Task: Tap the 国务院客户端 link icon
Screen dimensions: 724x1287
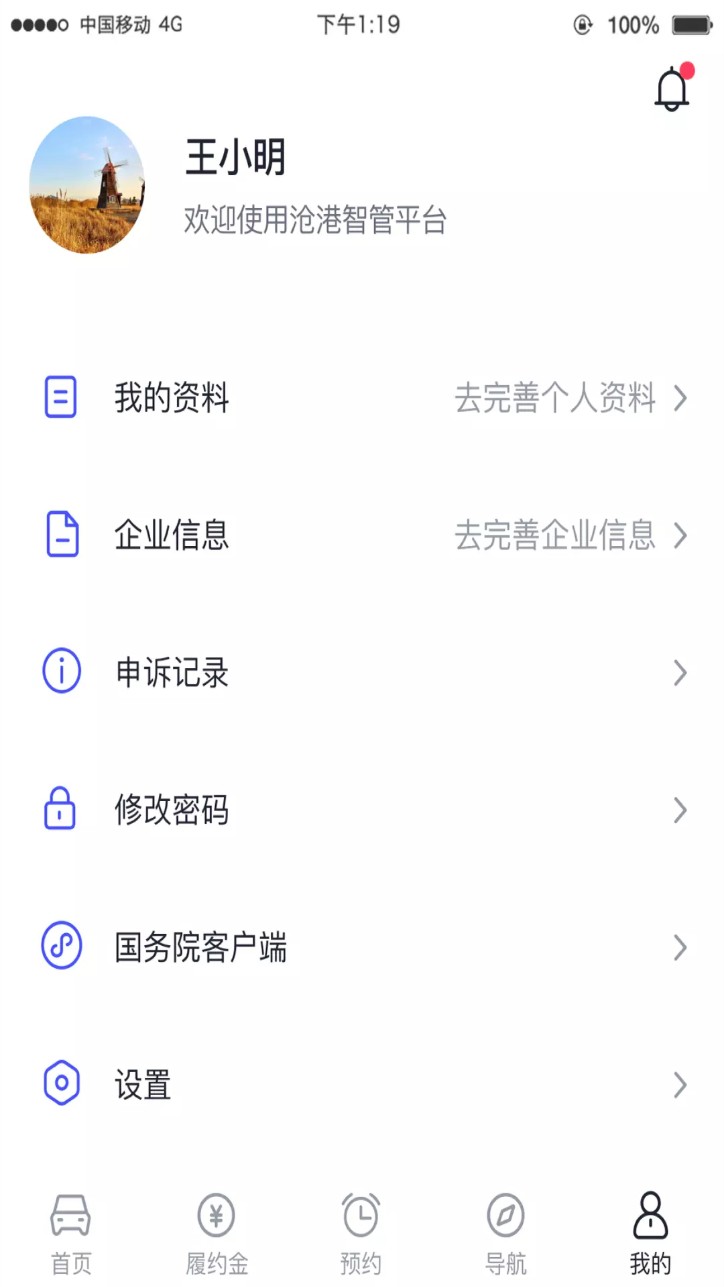Action: [x=62, y=948]
